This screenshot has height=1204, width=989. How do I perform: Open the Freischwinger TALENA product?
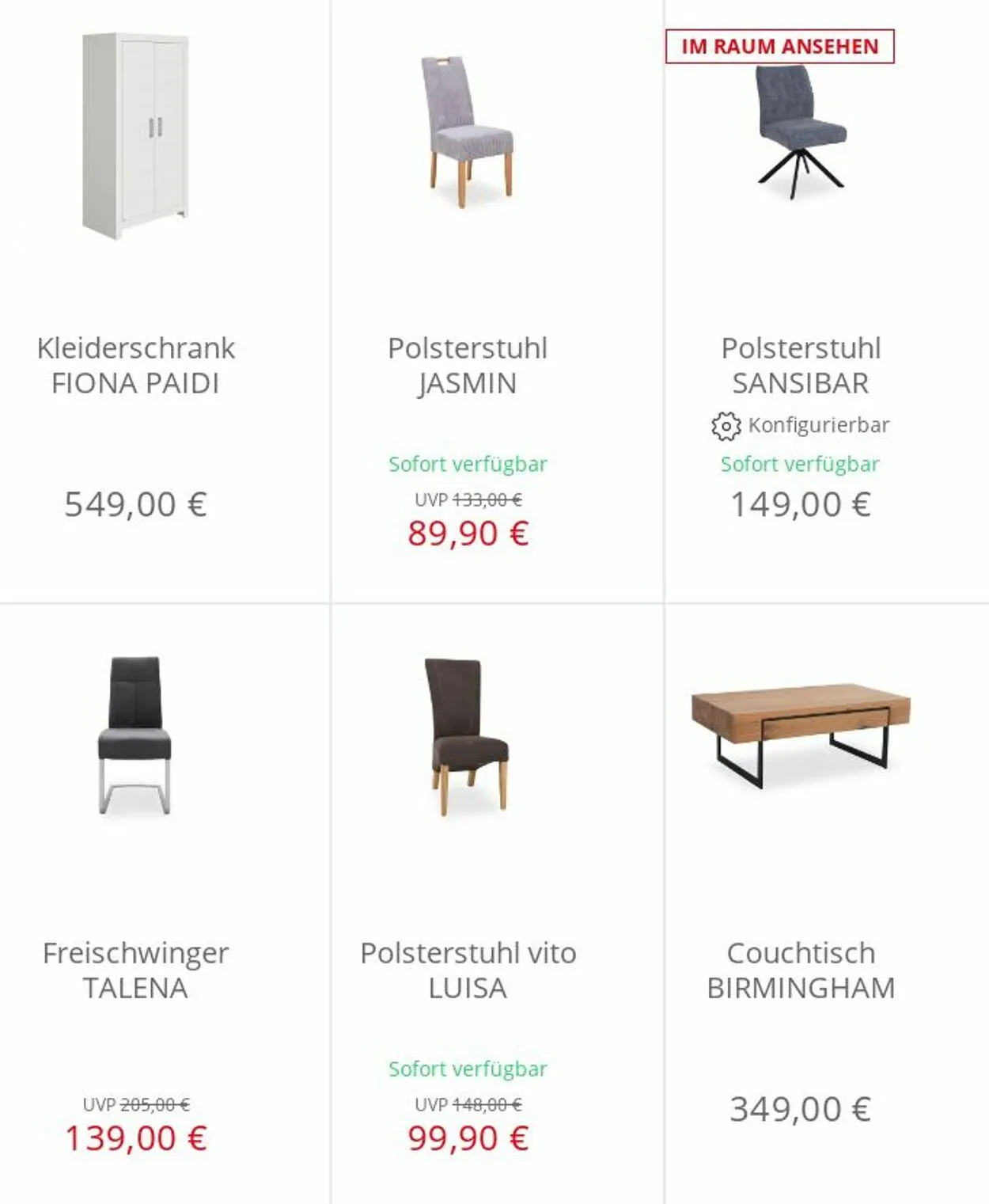point(135,970)
